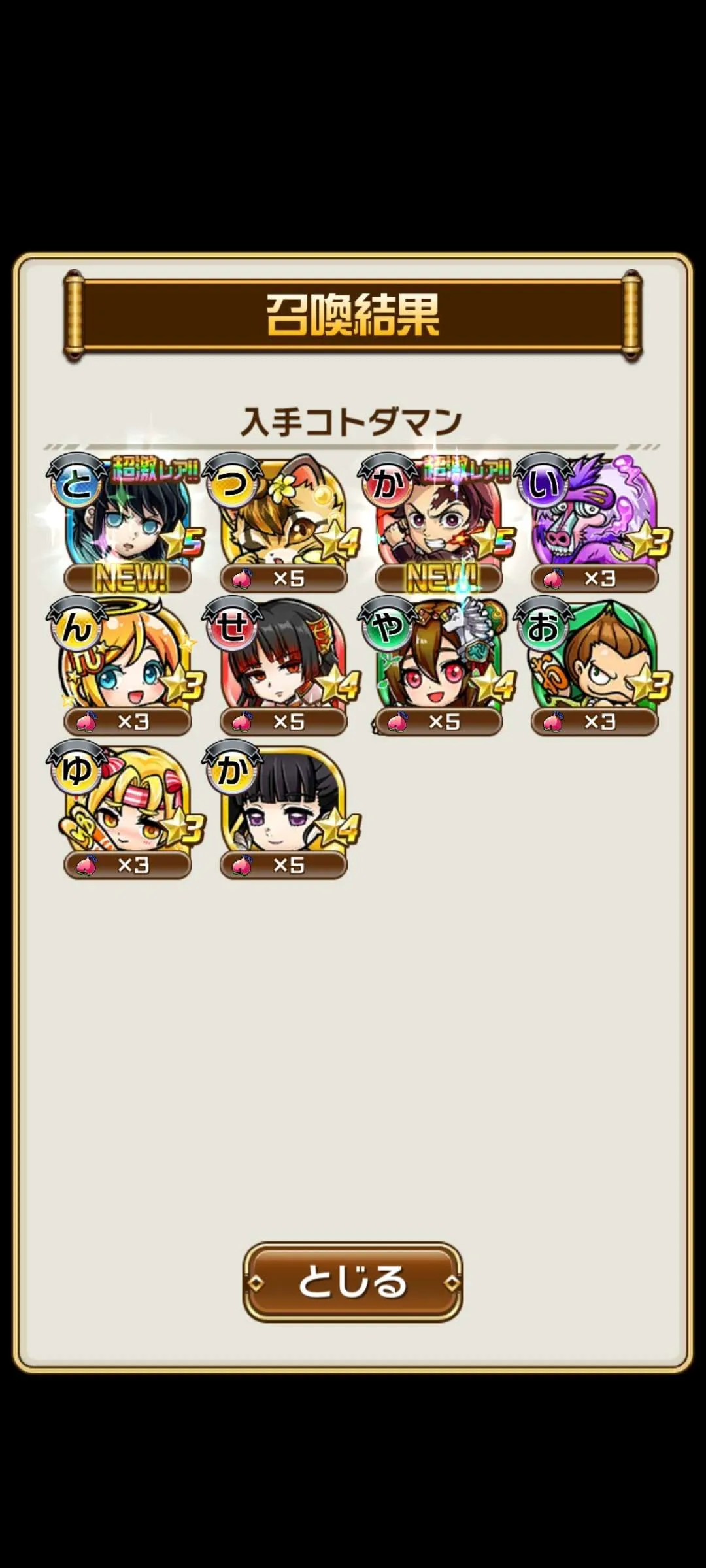Select the お green-framed boy character
Screen dimensions: 706x1568
(x=594, y=660)
